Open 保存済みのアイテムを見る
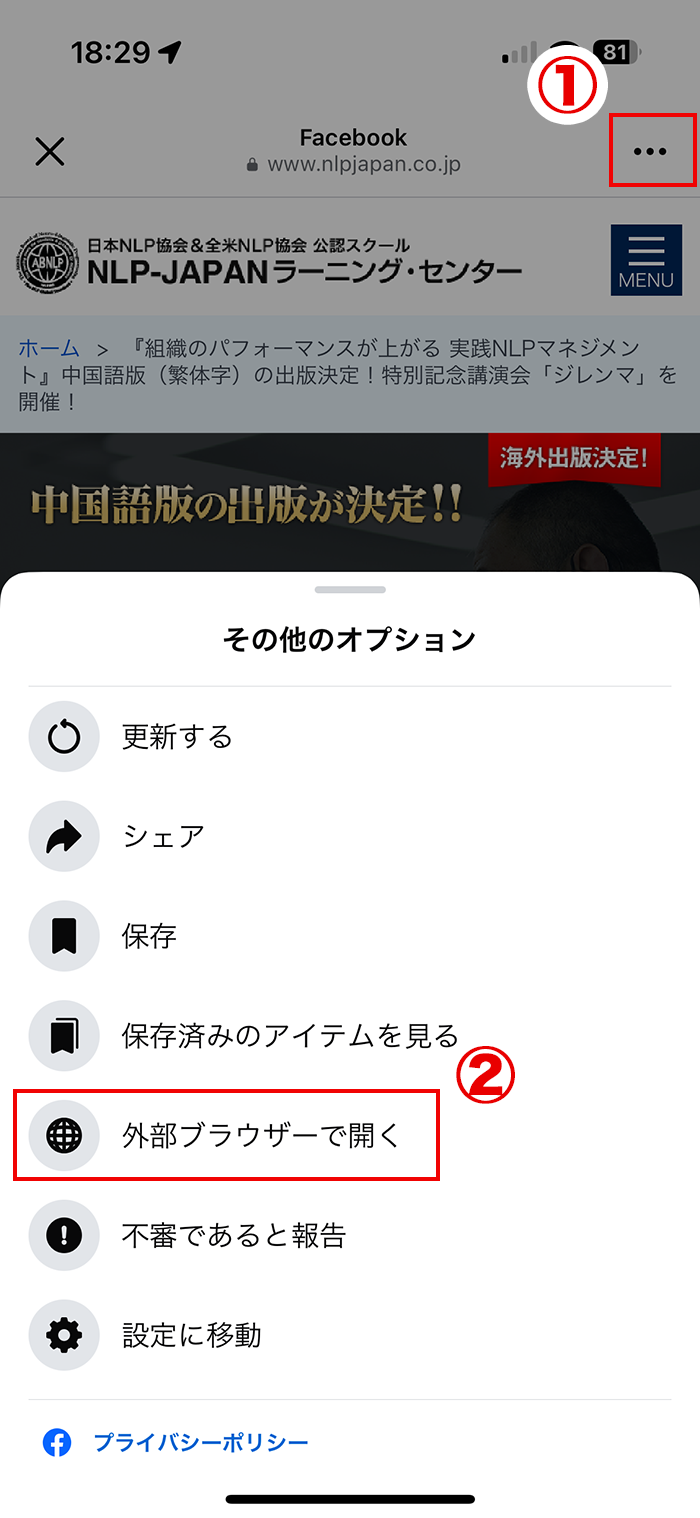Viewport: 700px width, 1518px height. [350, 1035]
